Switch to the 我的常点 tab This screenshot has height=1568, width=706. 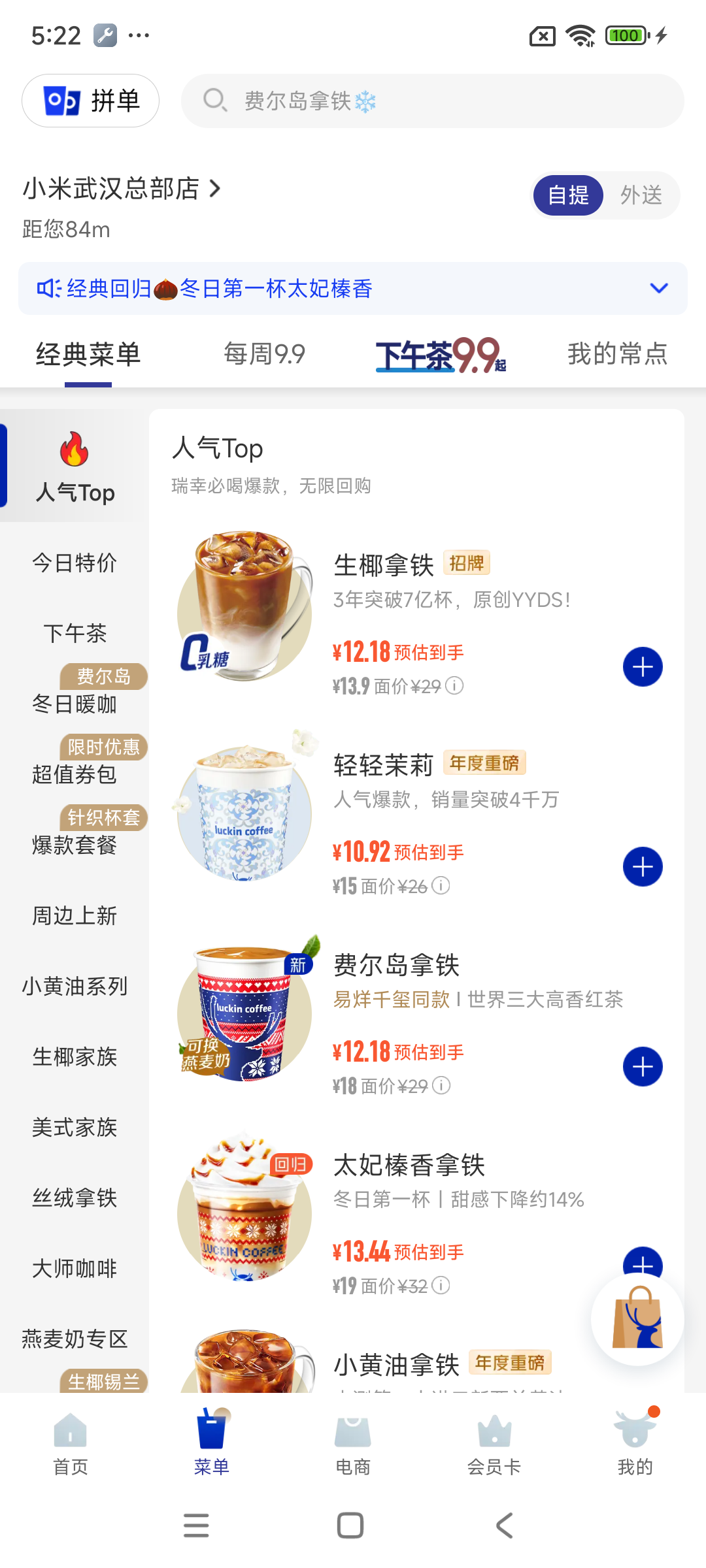617,354
